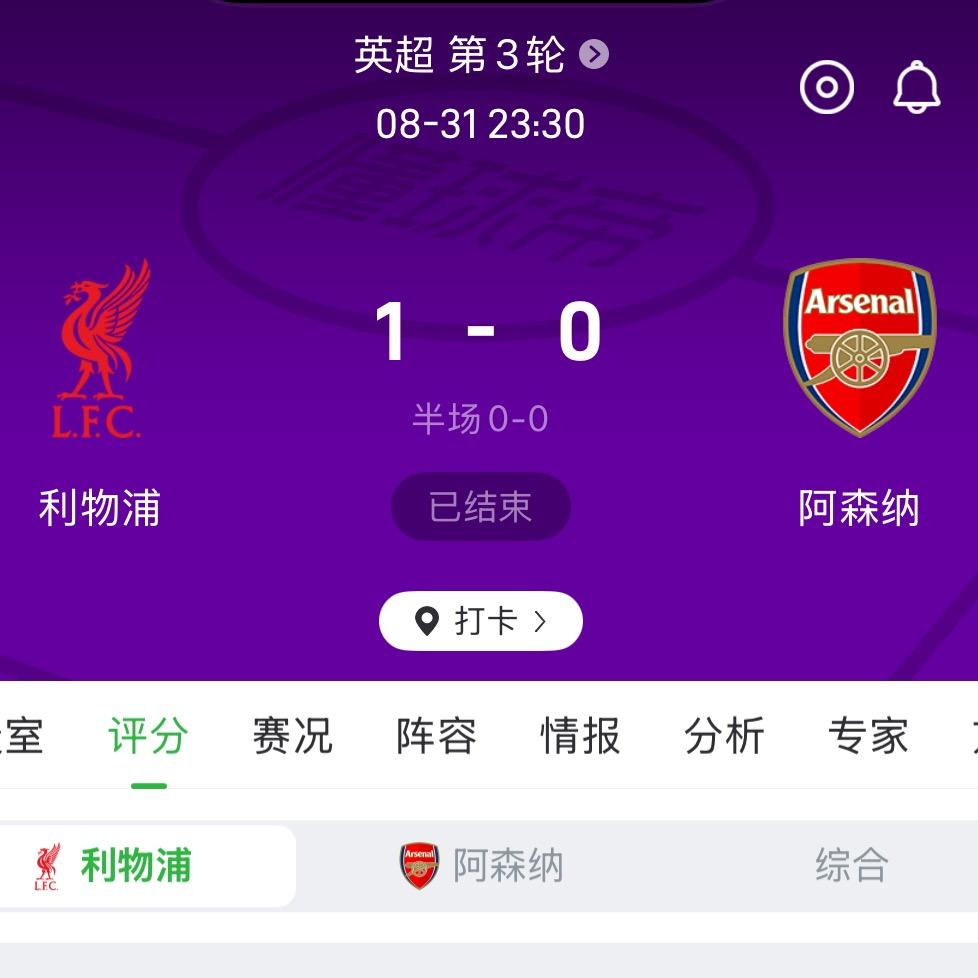This screenshot has width=978, height=978.
Task: Open the 阵容 lineup tab
Action: 436,737
